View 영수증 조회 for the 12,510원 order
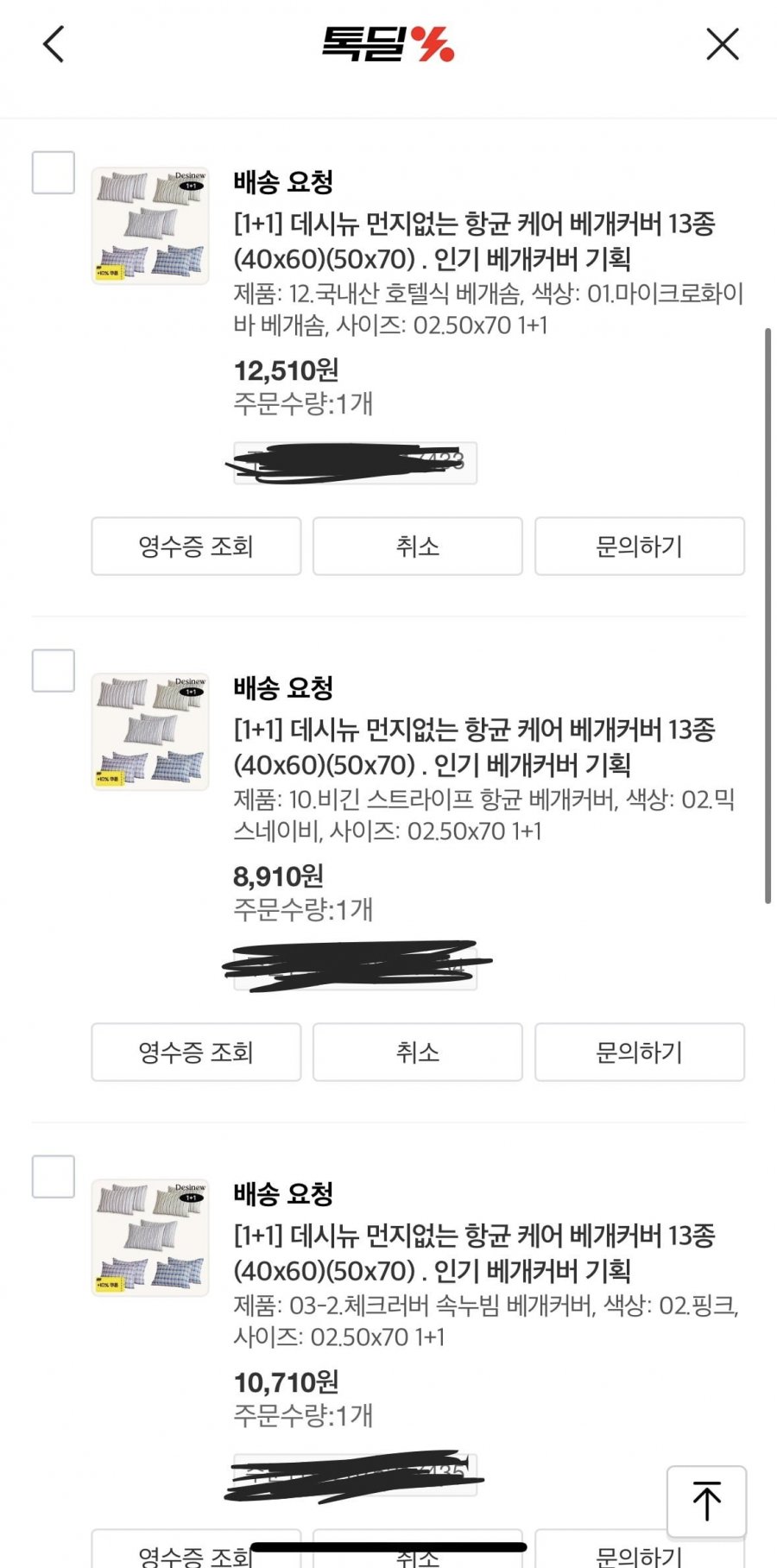 [x=196, y=547]
